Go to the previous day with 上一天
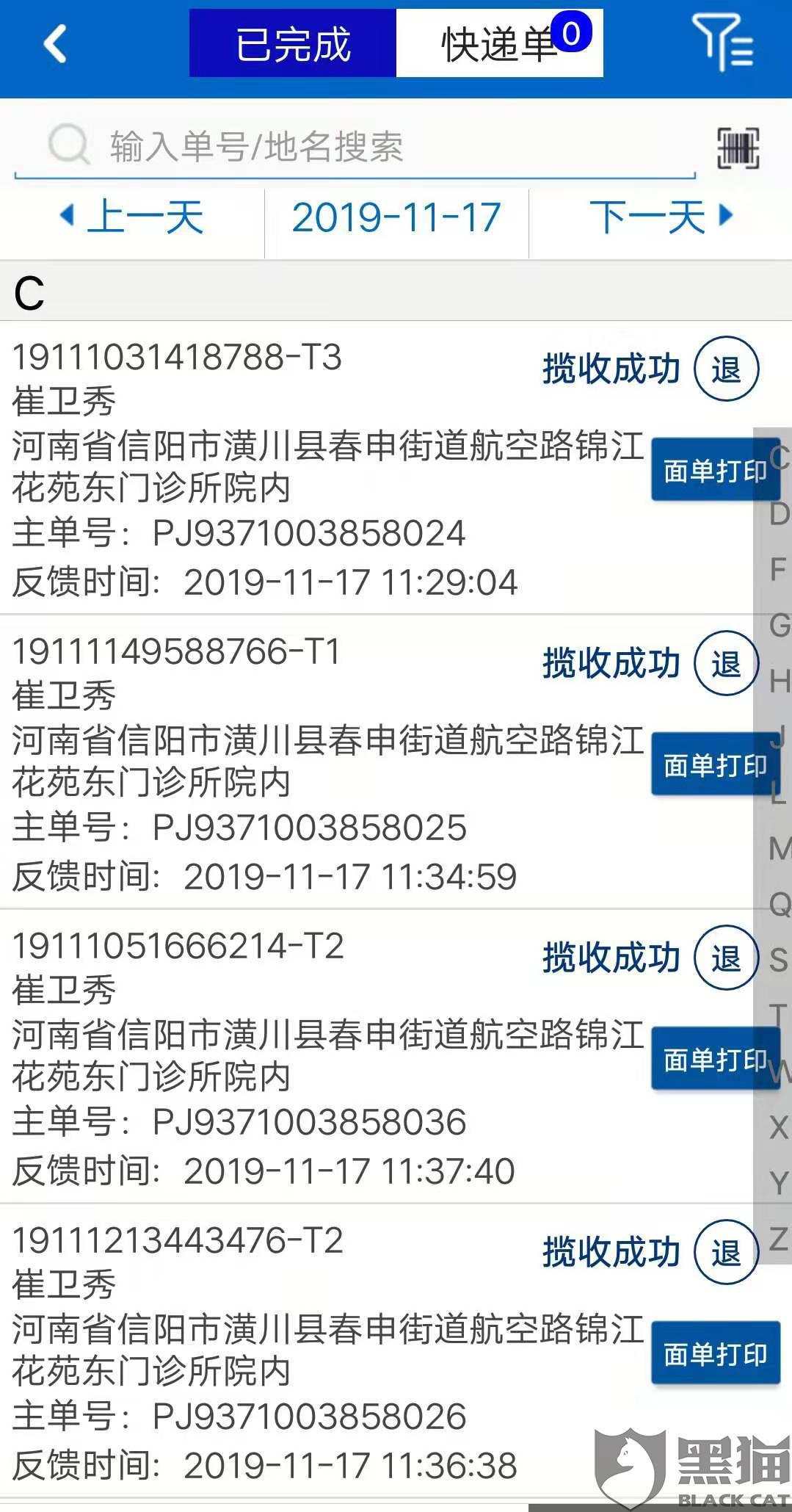 [x=132, y=217]
